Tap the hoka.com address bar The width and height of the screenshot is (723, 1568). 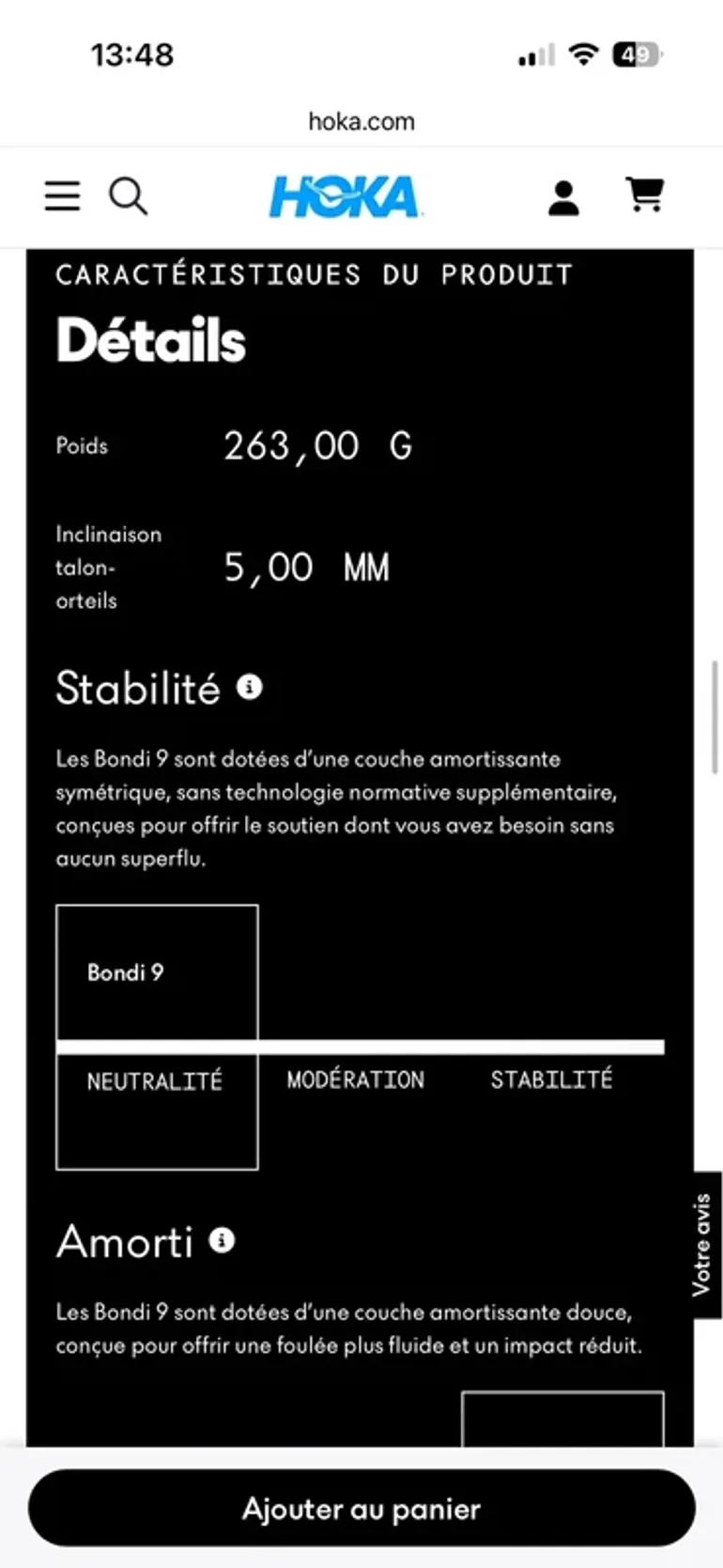(x=361, y=121)
